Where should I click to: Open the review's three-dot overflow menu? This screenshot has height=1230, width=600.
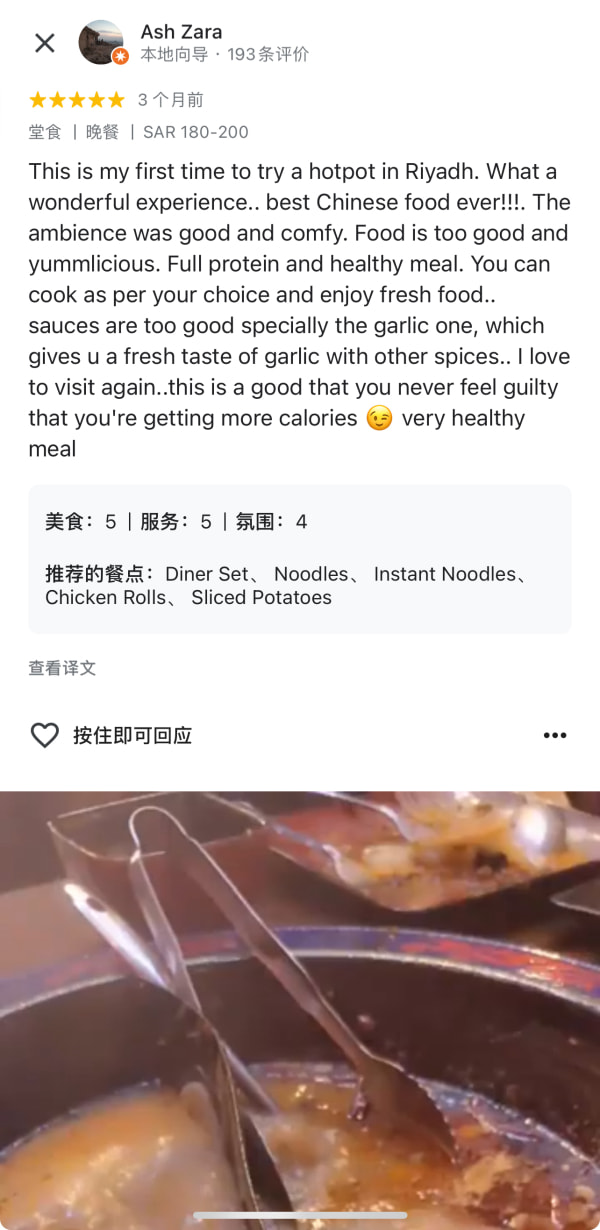click(555, 736)
